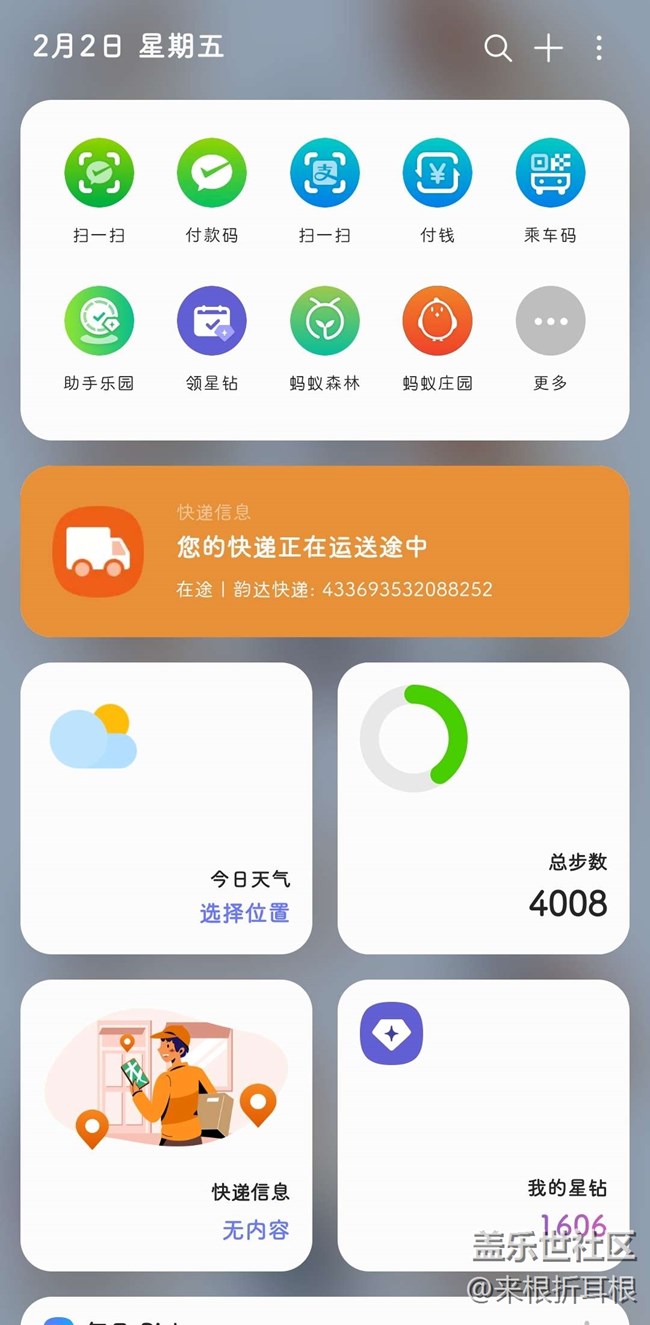Tap the plus icon to add cards
This screenshot has height=1325, width=650.
pos(548,48)
